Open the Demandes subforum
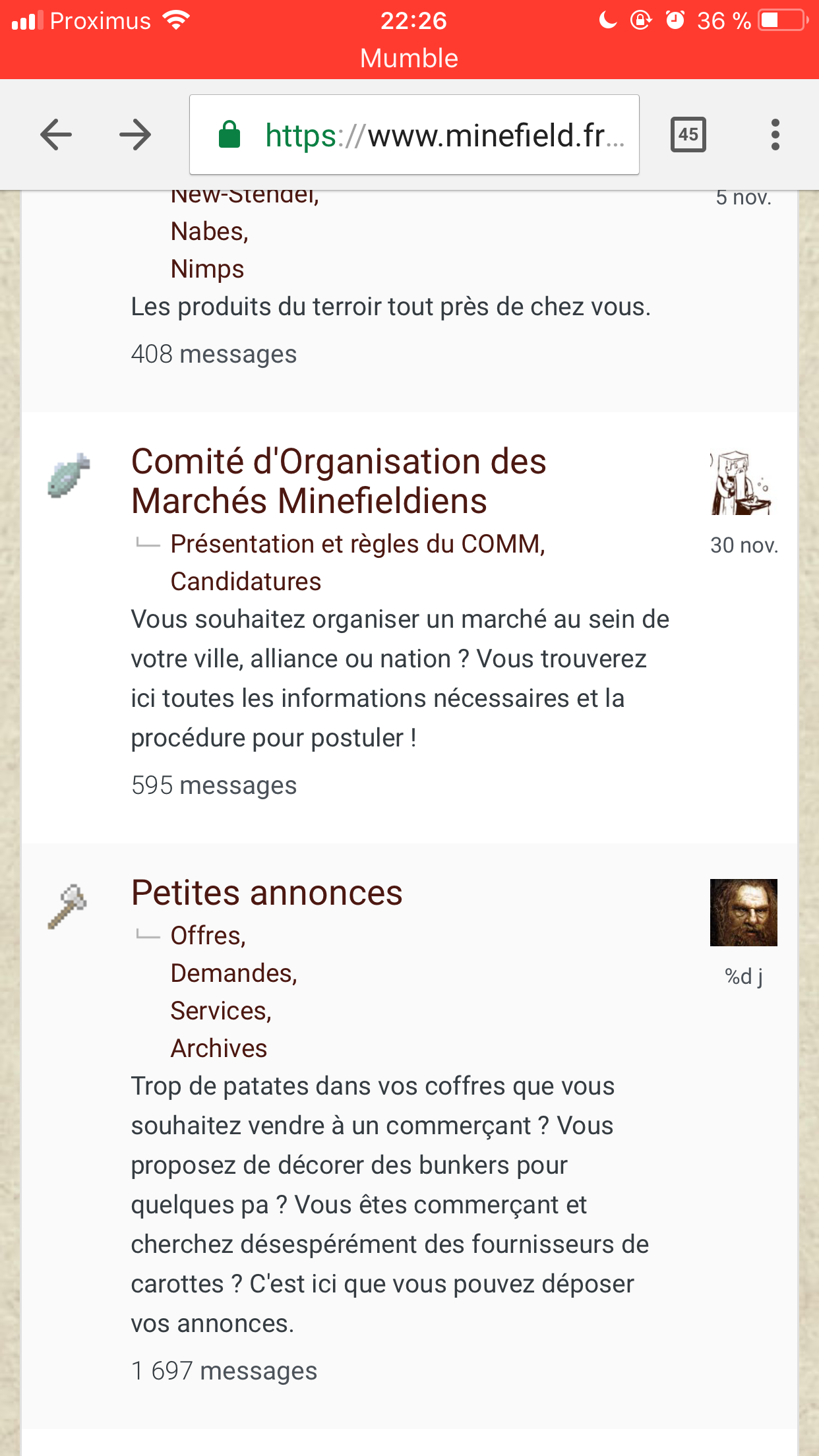Viewport: 819px width, 1456px height. point(233,973)
